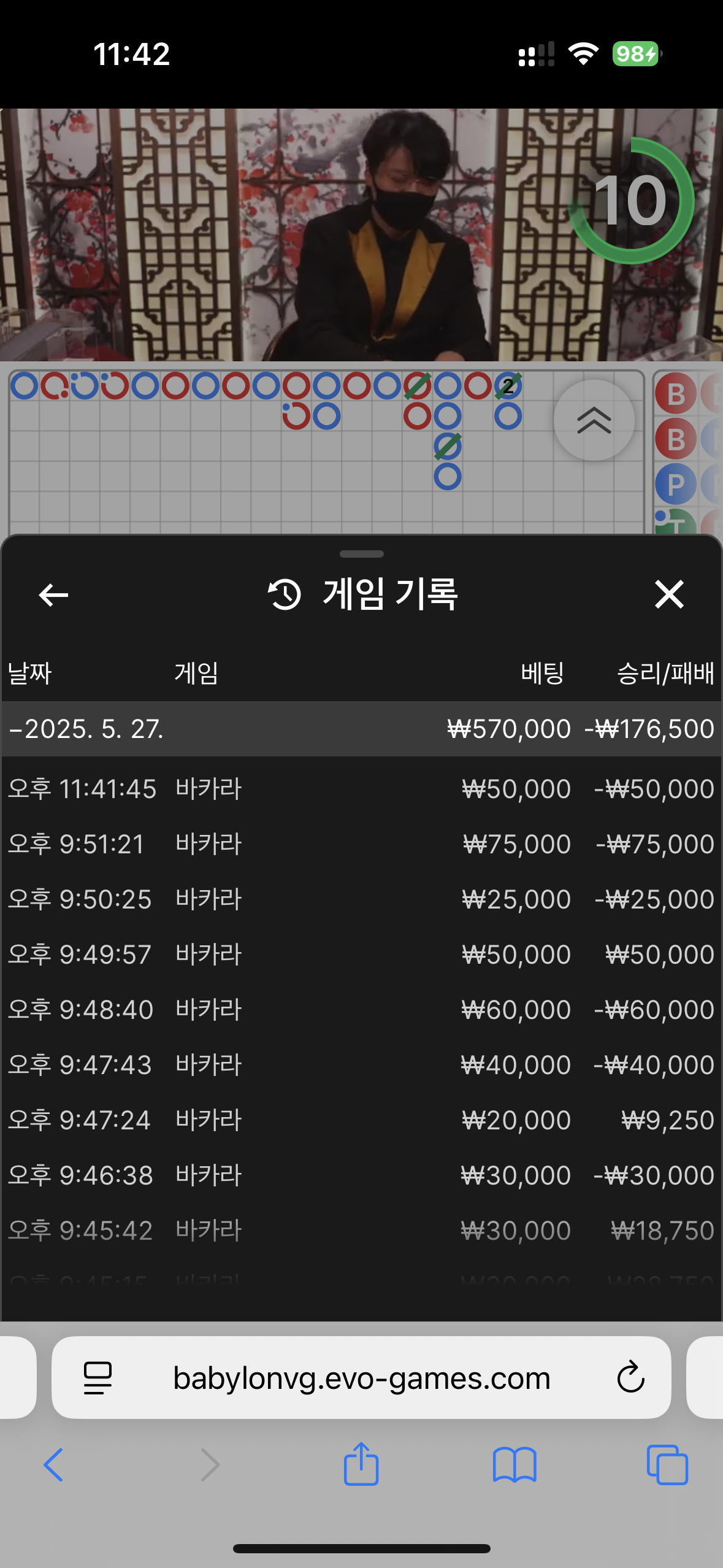Open Safari bookmarks
The height and width of the screenshot is (1568, 723).
(x=515, y=1465)
